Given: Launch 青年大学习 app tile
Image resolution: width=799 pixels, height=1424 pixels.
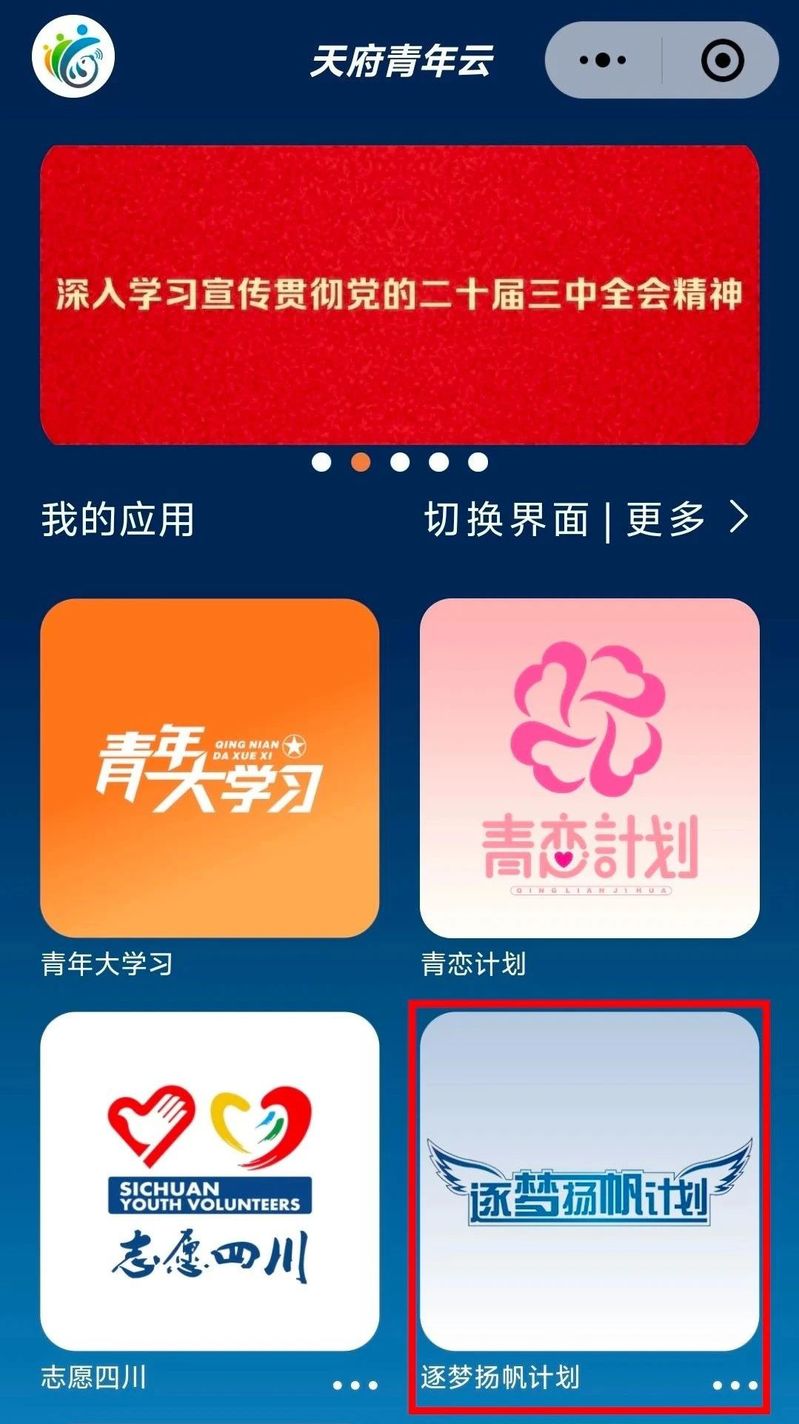Looking at the screenshot, I should pyautogui.click(x=210, y=768).
